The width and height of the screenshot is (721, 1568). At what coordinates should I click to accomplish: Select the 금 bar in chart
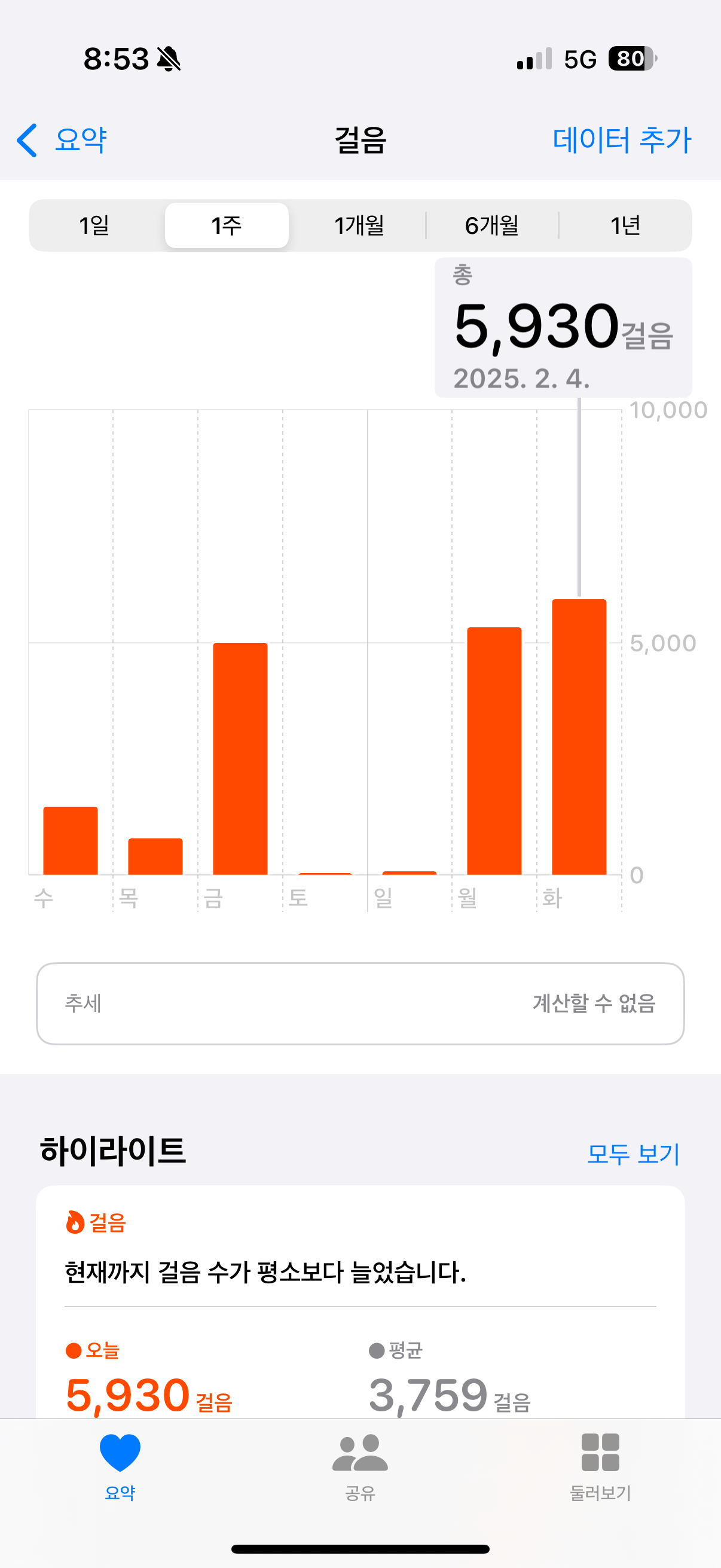240,758
